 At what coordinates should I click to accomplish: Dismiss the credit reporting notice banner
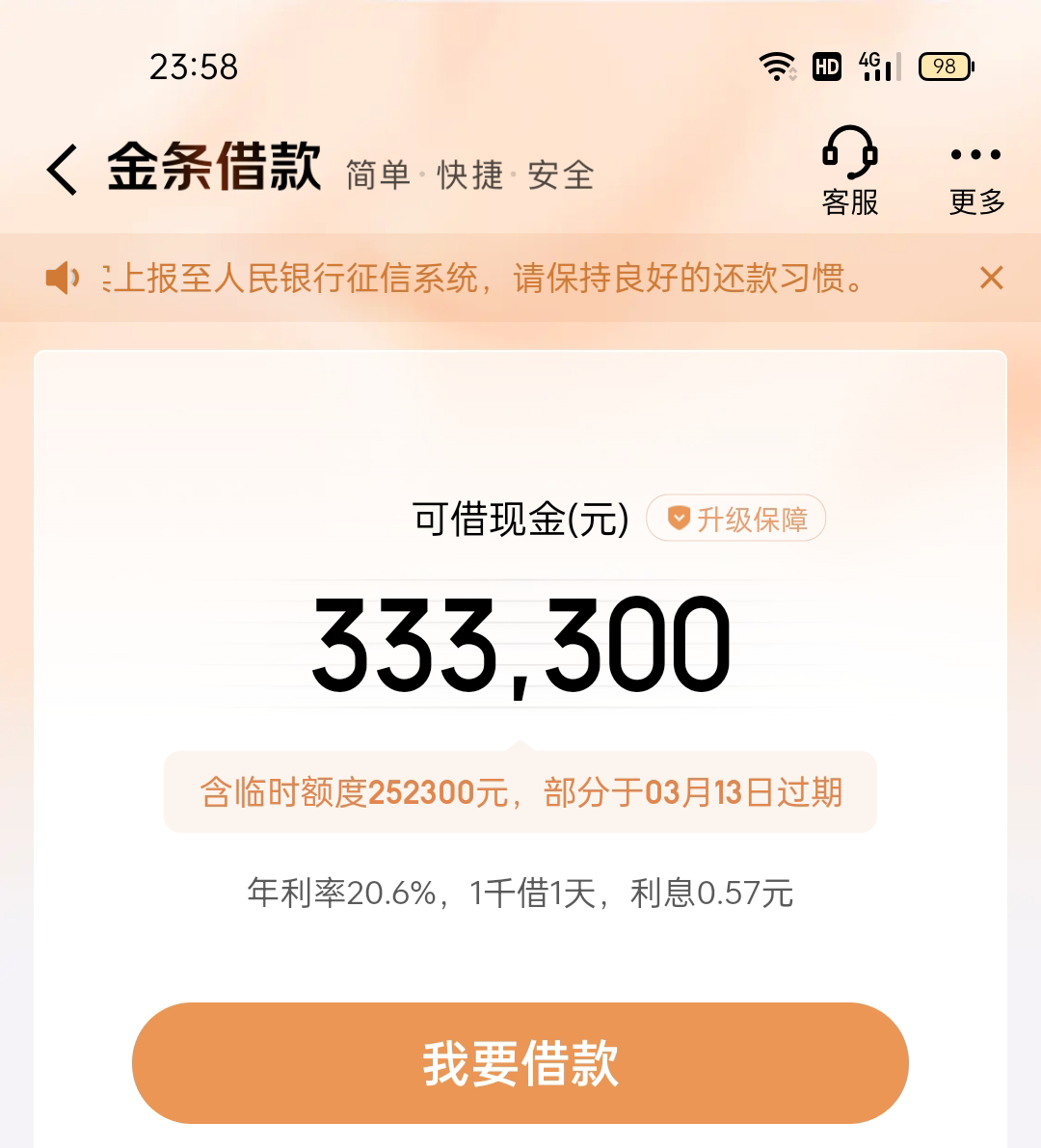tap(991, 279)
